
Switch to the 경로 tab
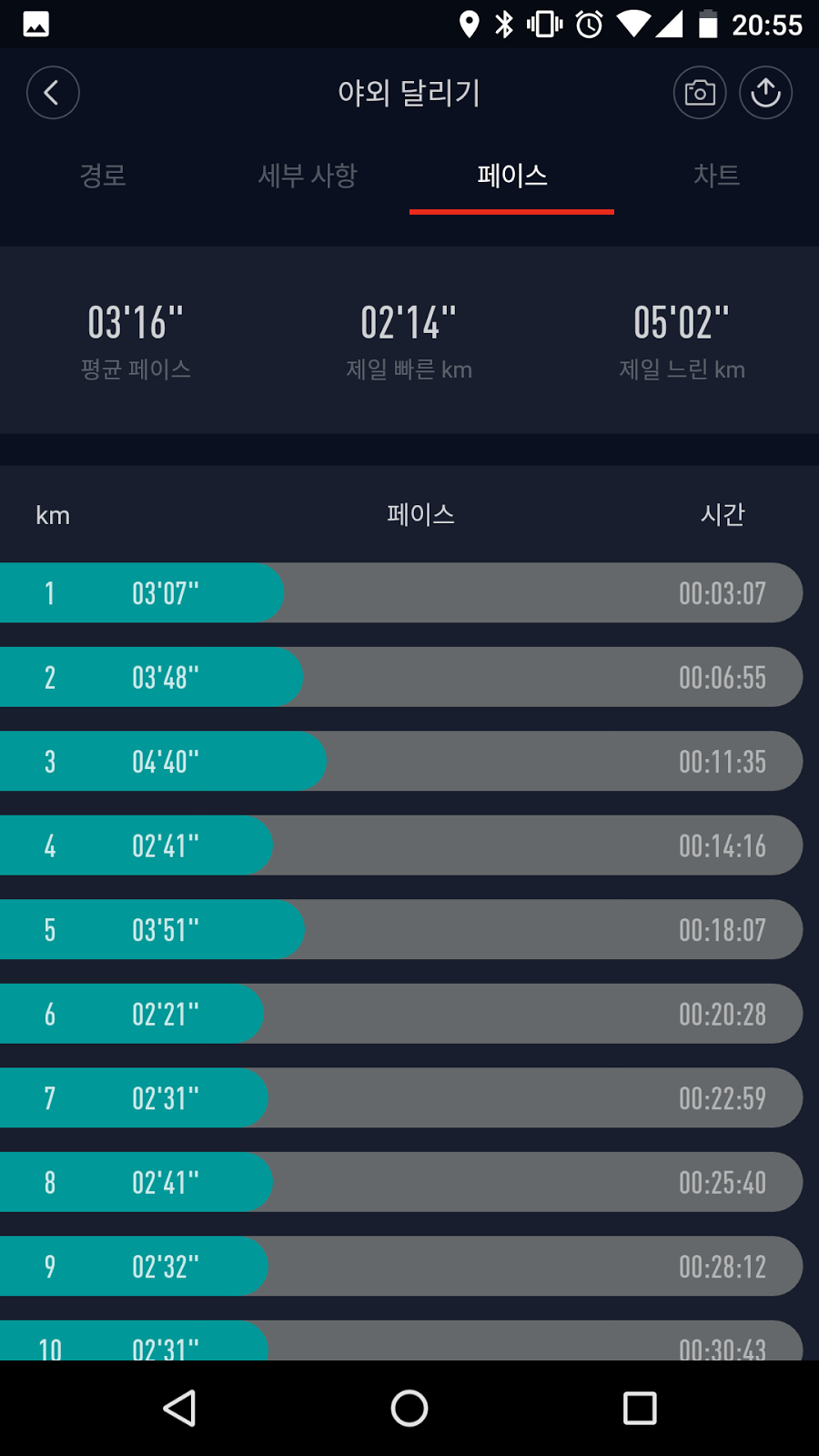(x=103, y=175)
